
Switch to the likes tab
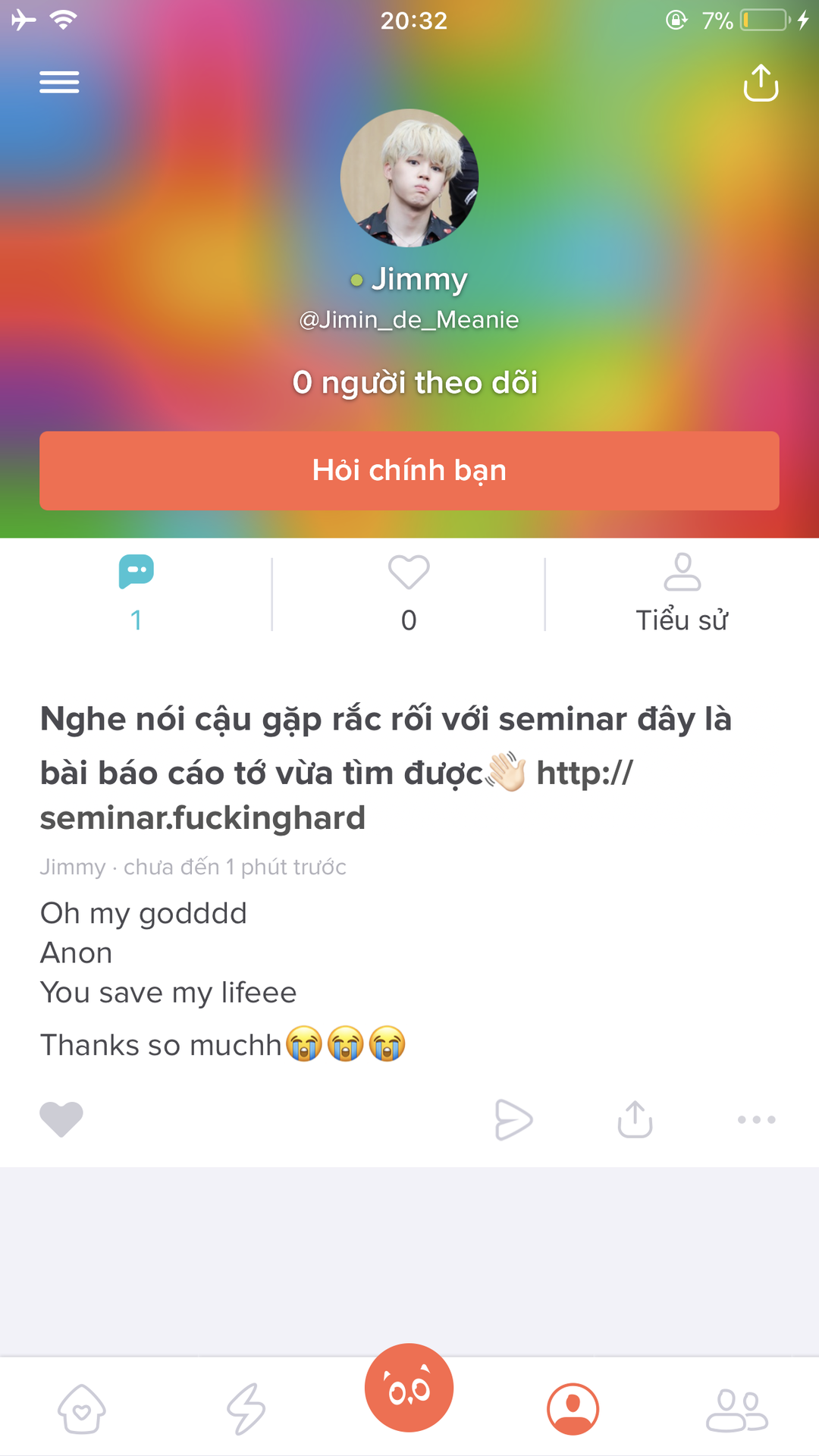click(409, 593)
